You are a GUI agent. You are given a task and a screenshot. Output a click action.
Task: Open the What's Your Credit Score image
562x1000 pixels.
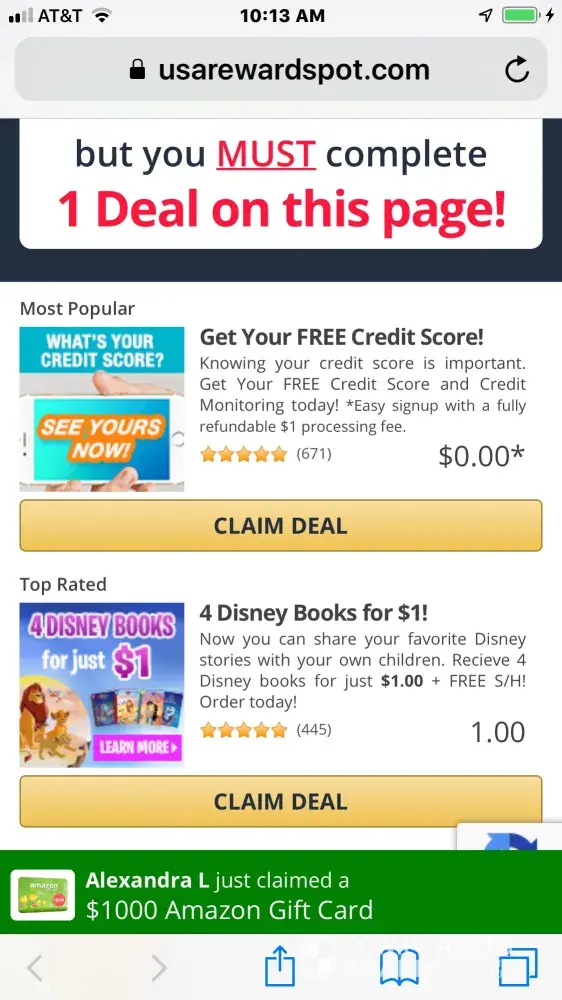point(102,409)
